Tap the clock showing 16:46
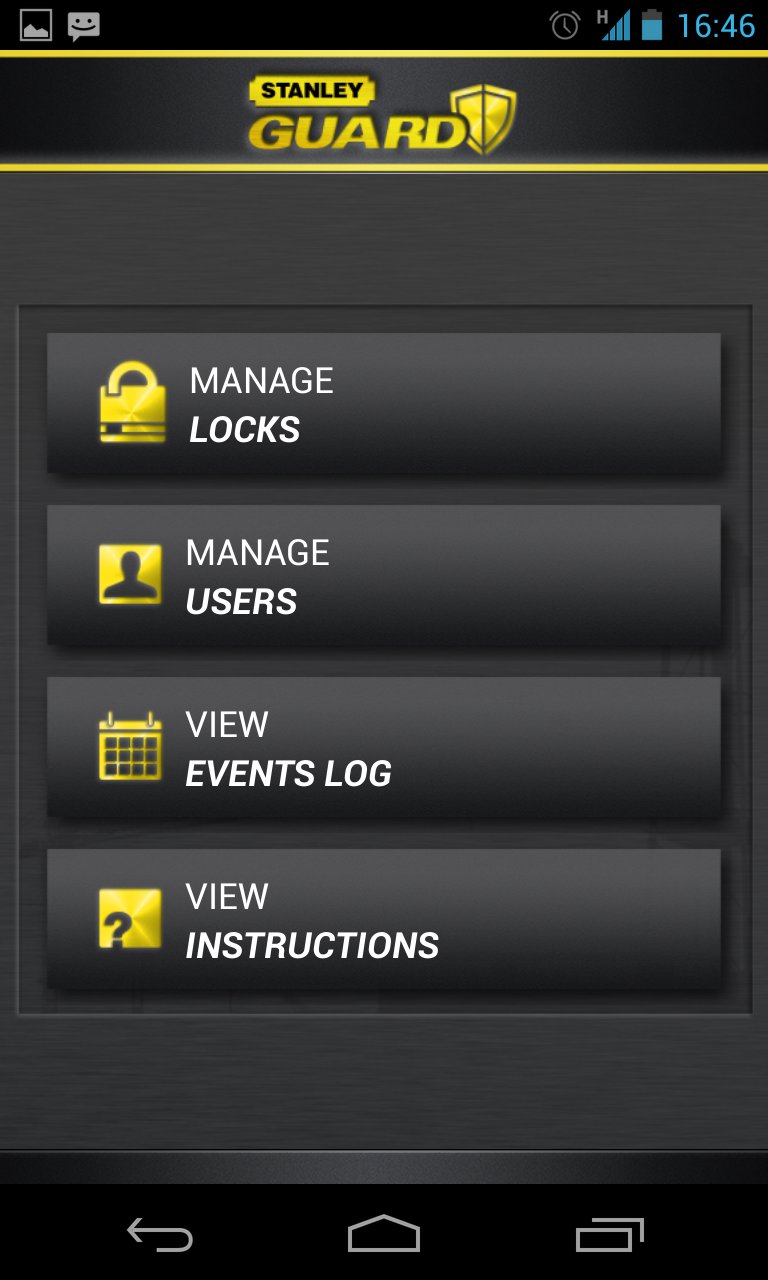This screenshot has height=1280, width=768. (720, 26)
